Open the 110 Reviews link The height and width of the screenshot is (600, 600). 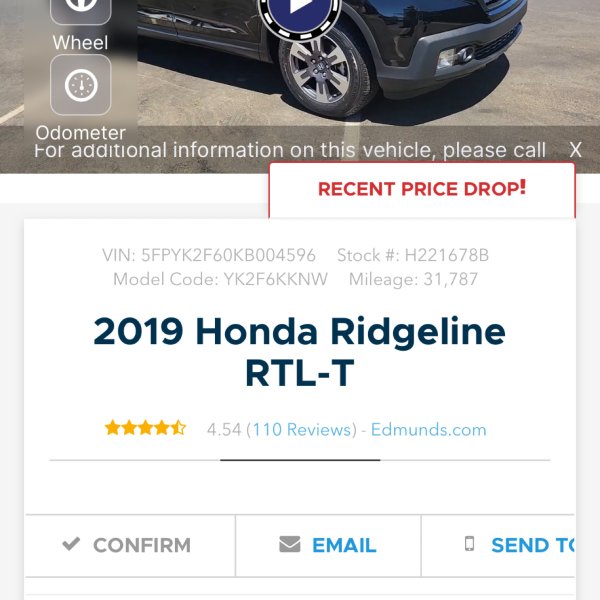tap(301, 430)
